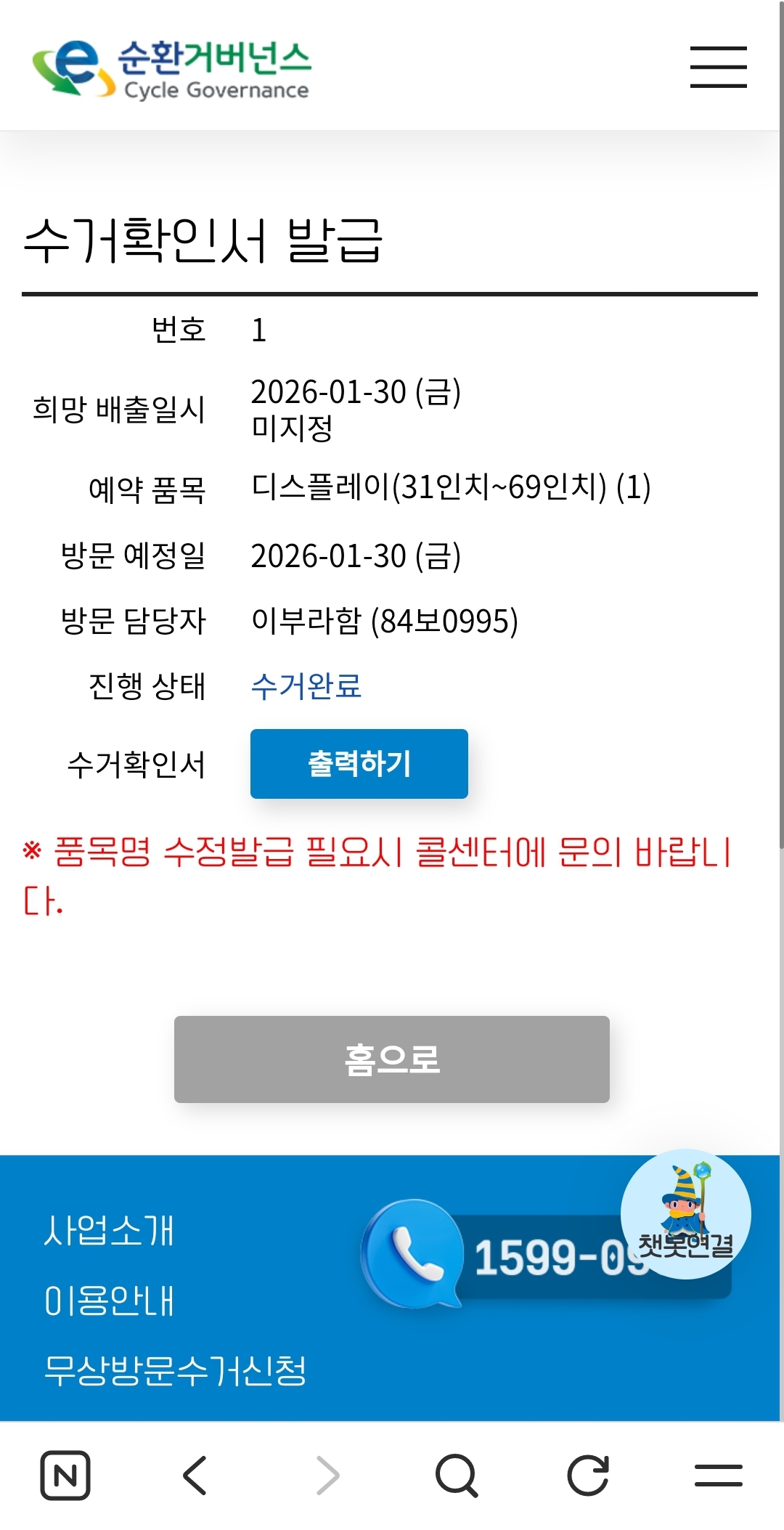
Task: Tap the 출력하기 print button
Action: (x=359, y=764)
